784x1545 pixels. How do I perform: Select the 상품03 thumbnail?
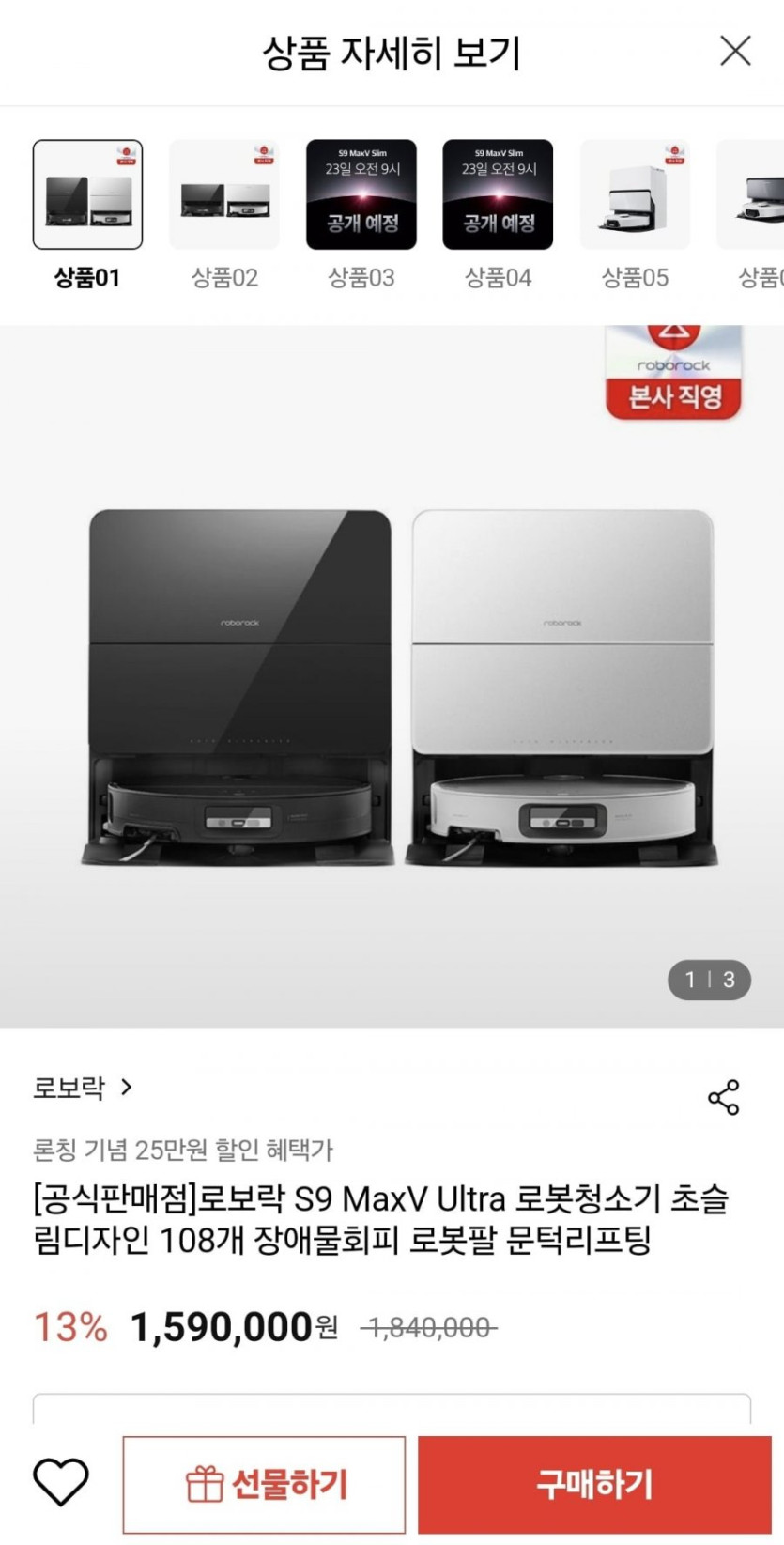click(361, 195)
